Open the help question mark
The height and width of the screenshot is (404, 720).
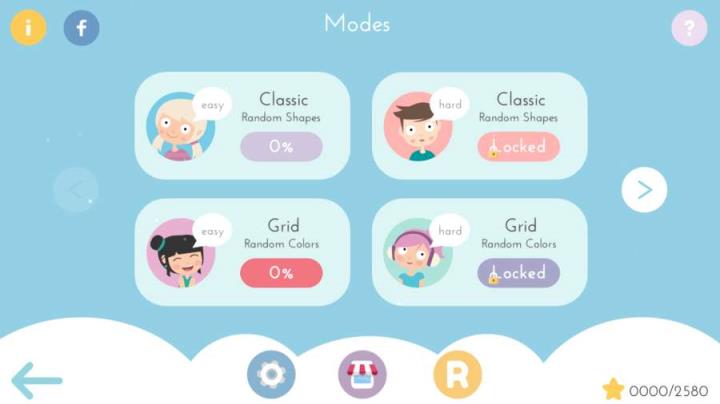[x=689, y=27]
